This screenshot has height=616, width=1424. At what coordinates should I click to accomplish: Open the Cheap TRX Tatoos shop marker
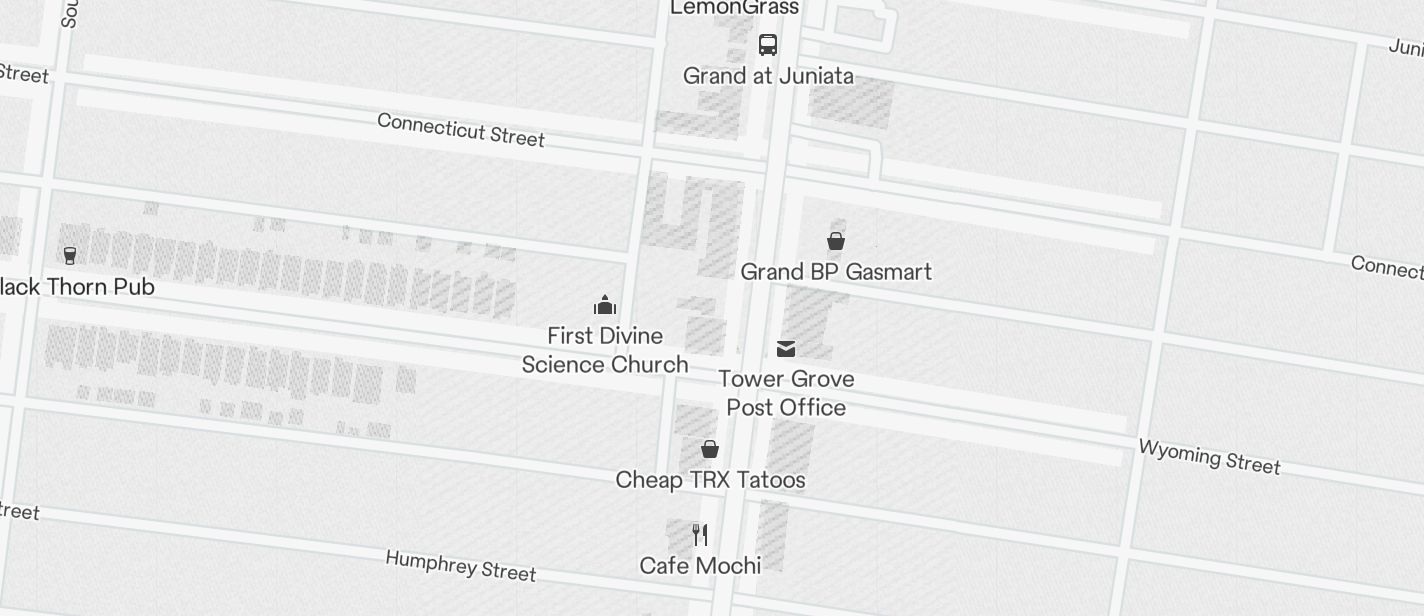click(710, 449)
